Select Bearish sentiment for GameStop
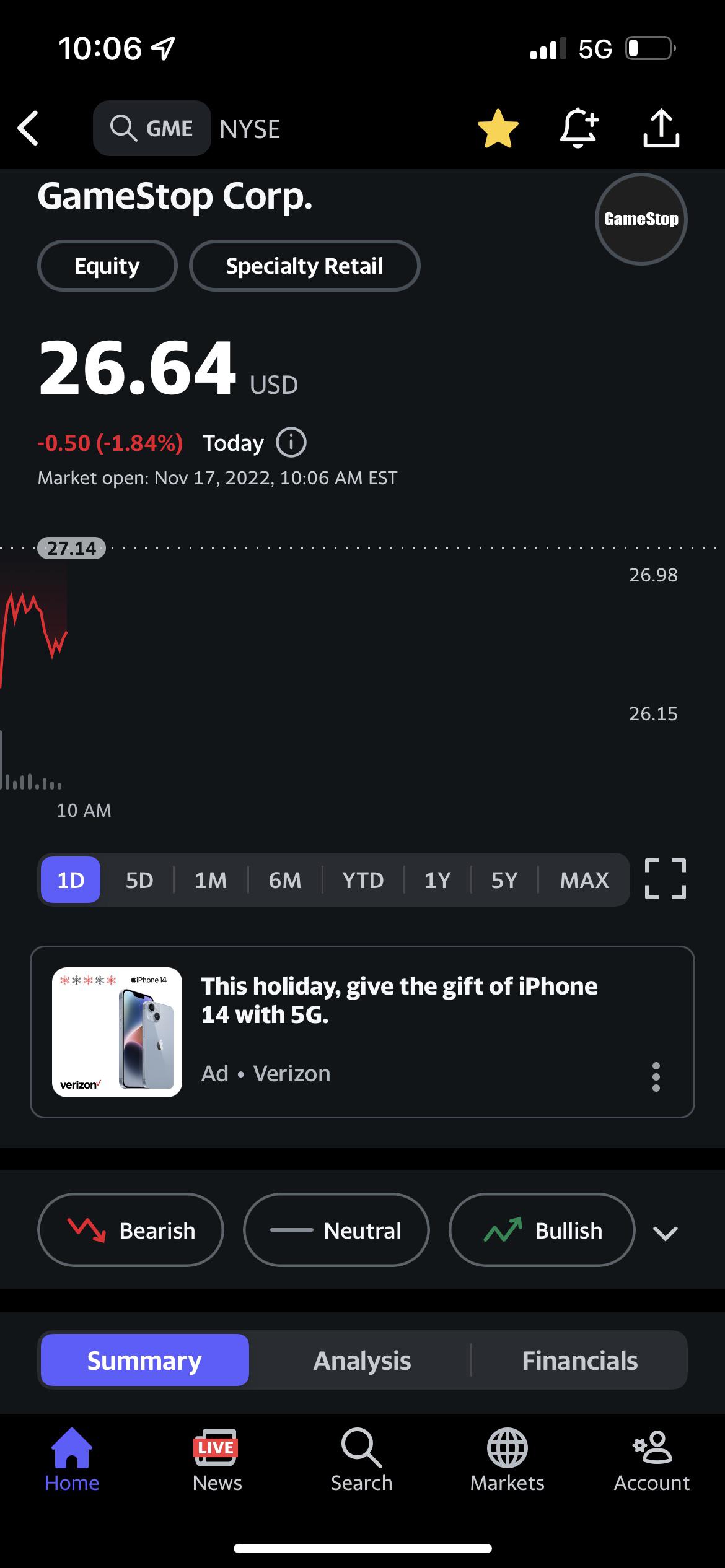 (130, 1230)
